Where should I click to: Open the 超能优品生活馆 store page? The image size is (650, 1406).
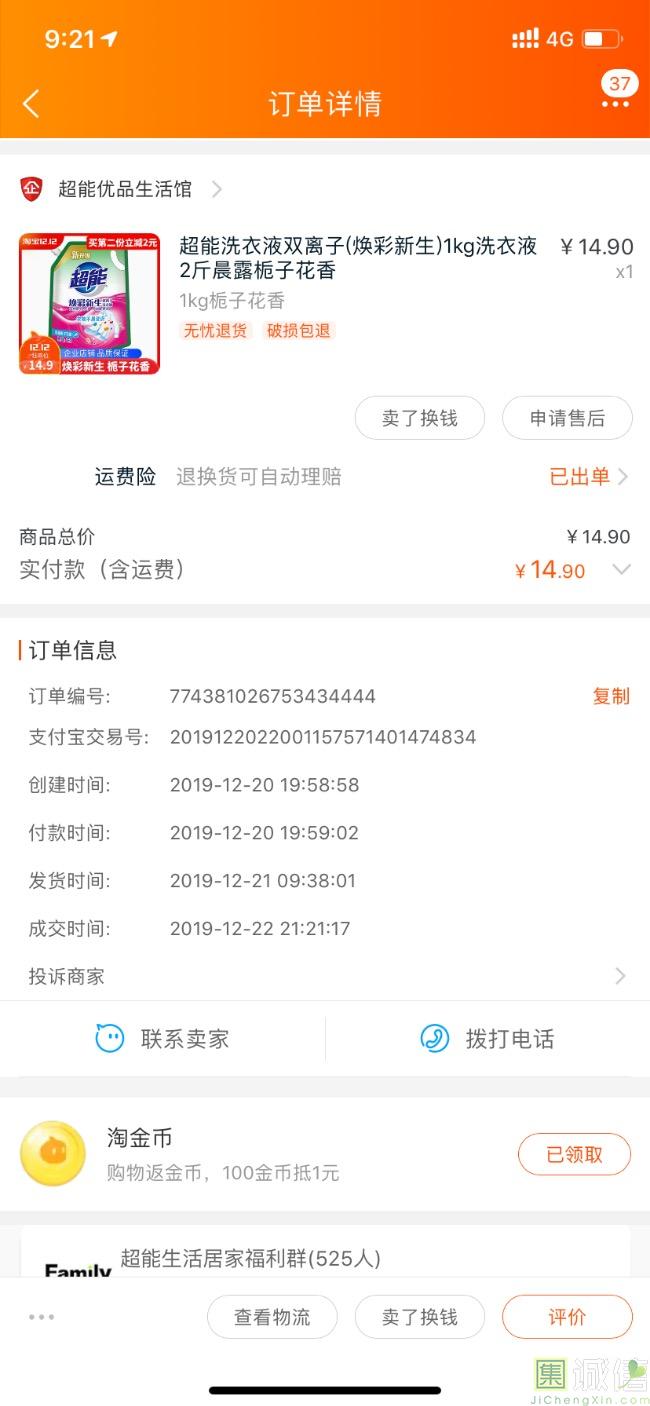(125, 189)
